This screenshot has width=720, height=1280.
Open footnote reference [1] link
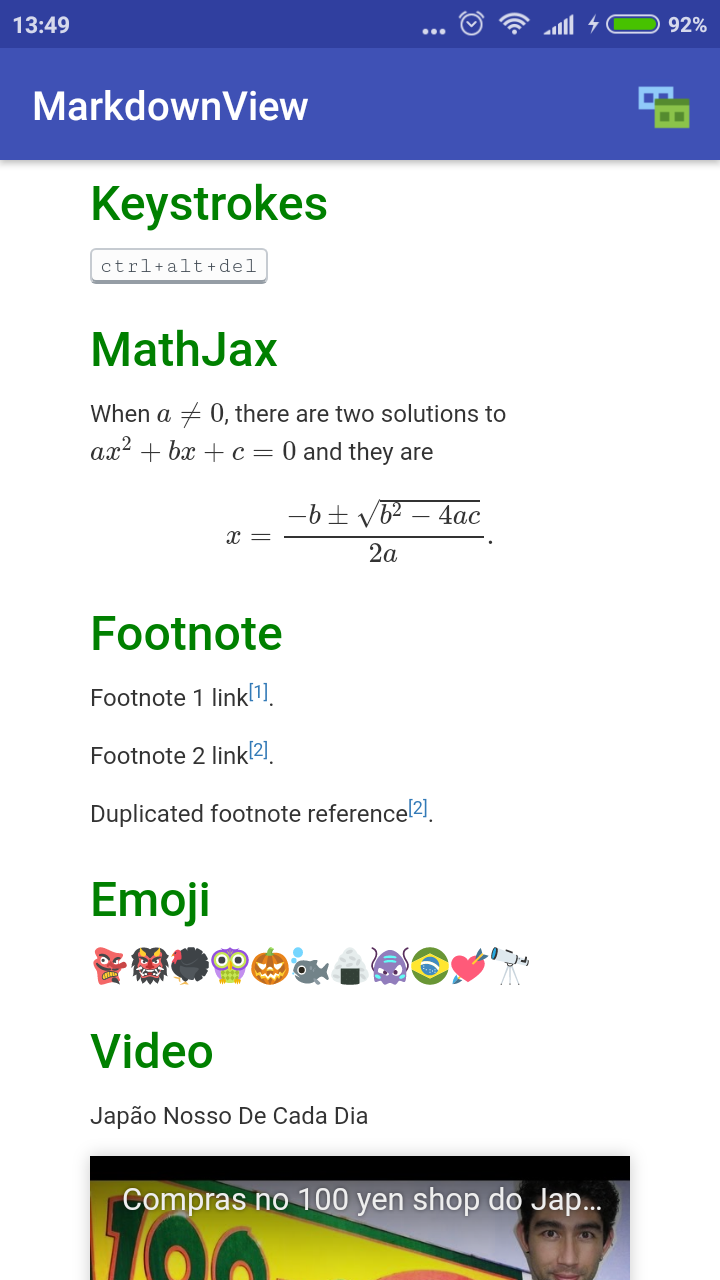258,692
